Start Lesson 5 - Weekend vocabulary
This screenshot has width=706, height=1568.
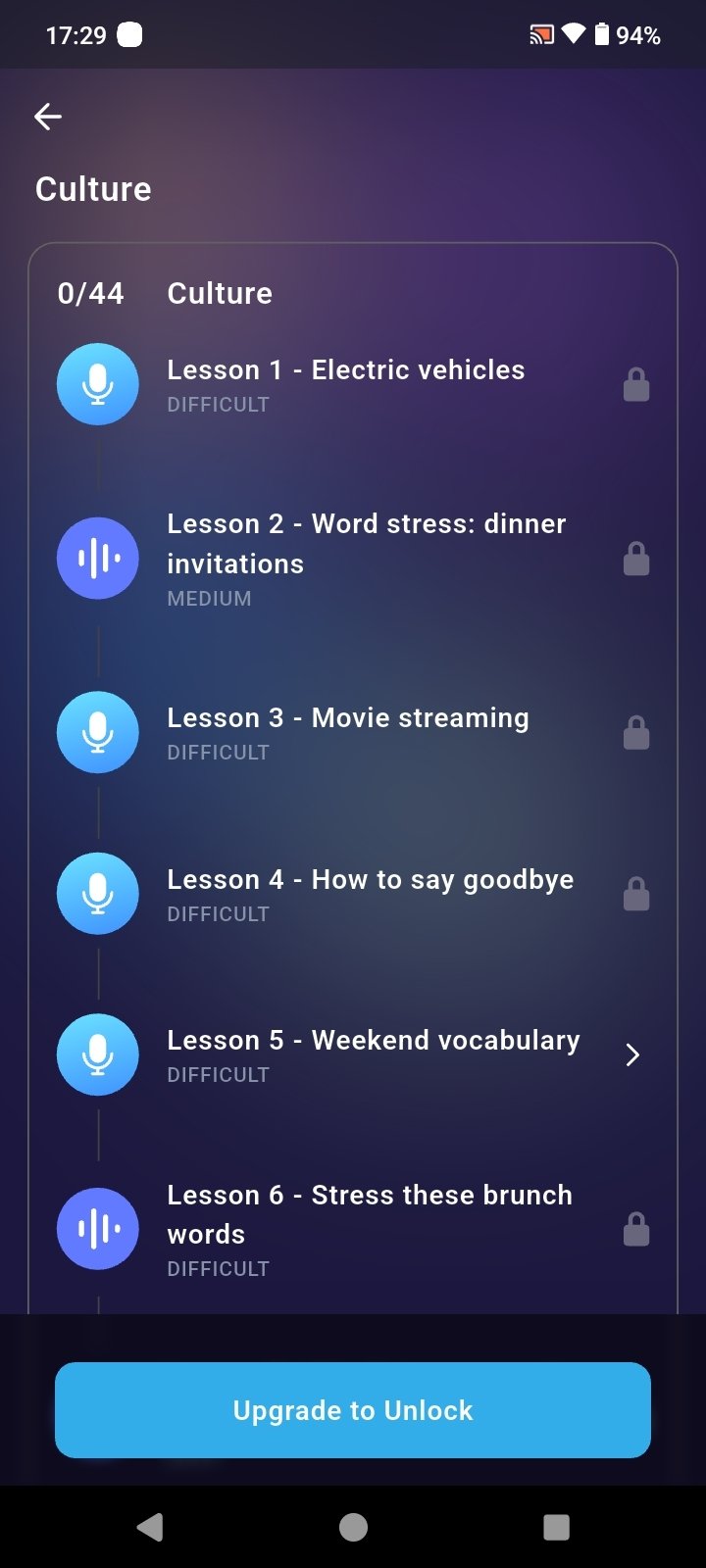coord(353,1054)
